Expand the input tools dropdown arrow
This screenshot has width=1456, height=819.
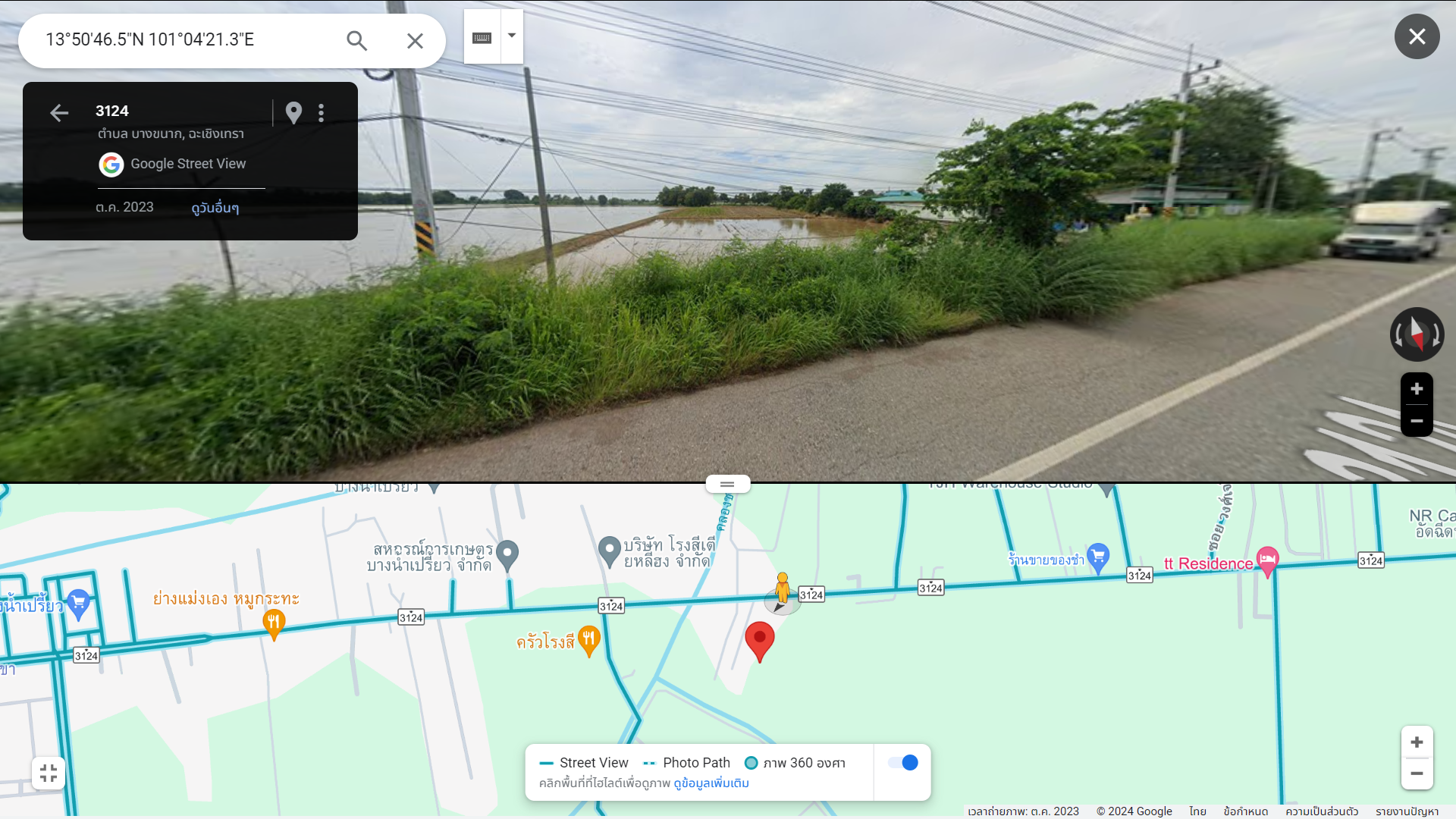coord(512,36)
